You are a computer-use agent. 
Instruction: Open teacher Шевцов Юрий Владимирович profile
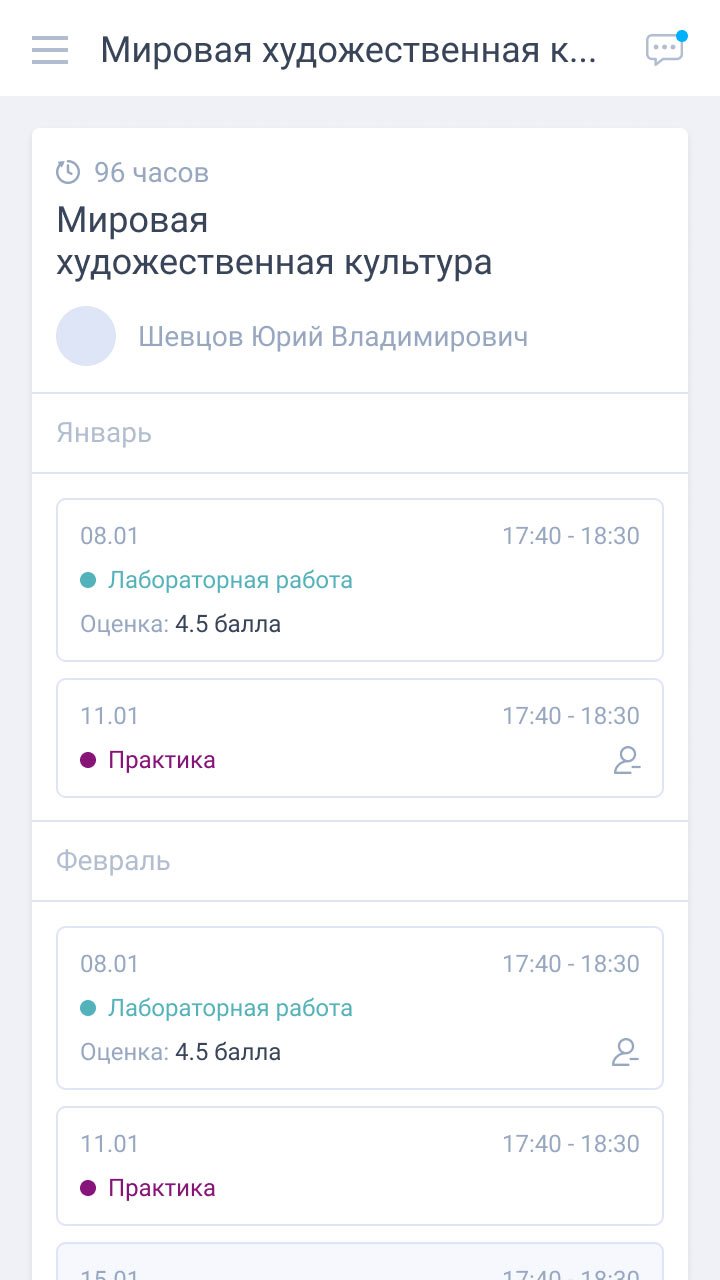[x=332, y=337]
